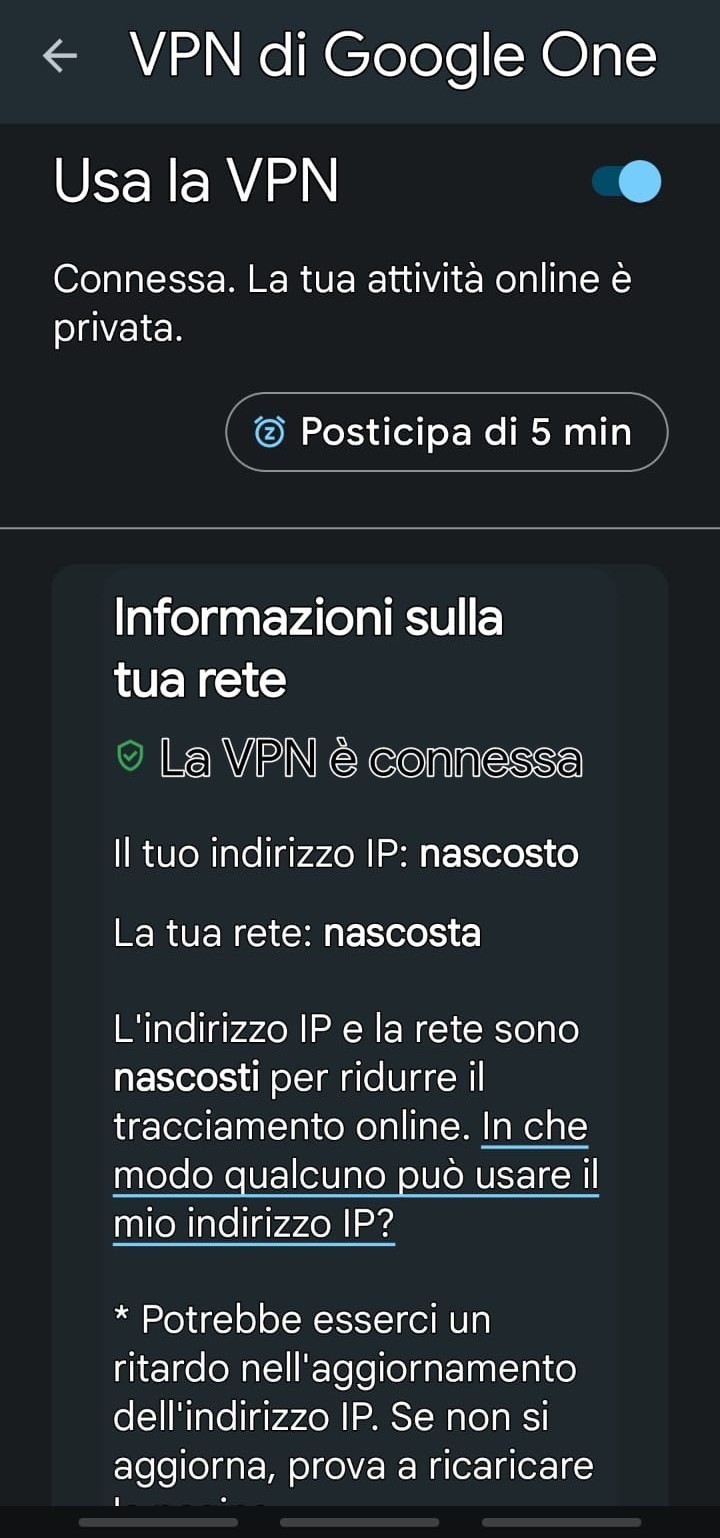Tap Posticipa di 5 min button
The height and width of the screenshot is (1538, 720).
point(446,432)
